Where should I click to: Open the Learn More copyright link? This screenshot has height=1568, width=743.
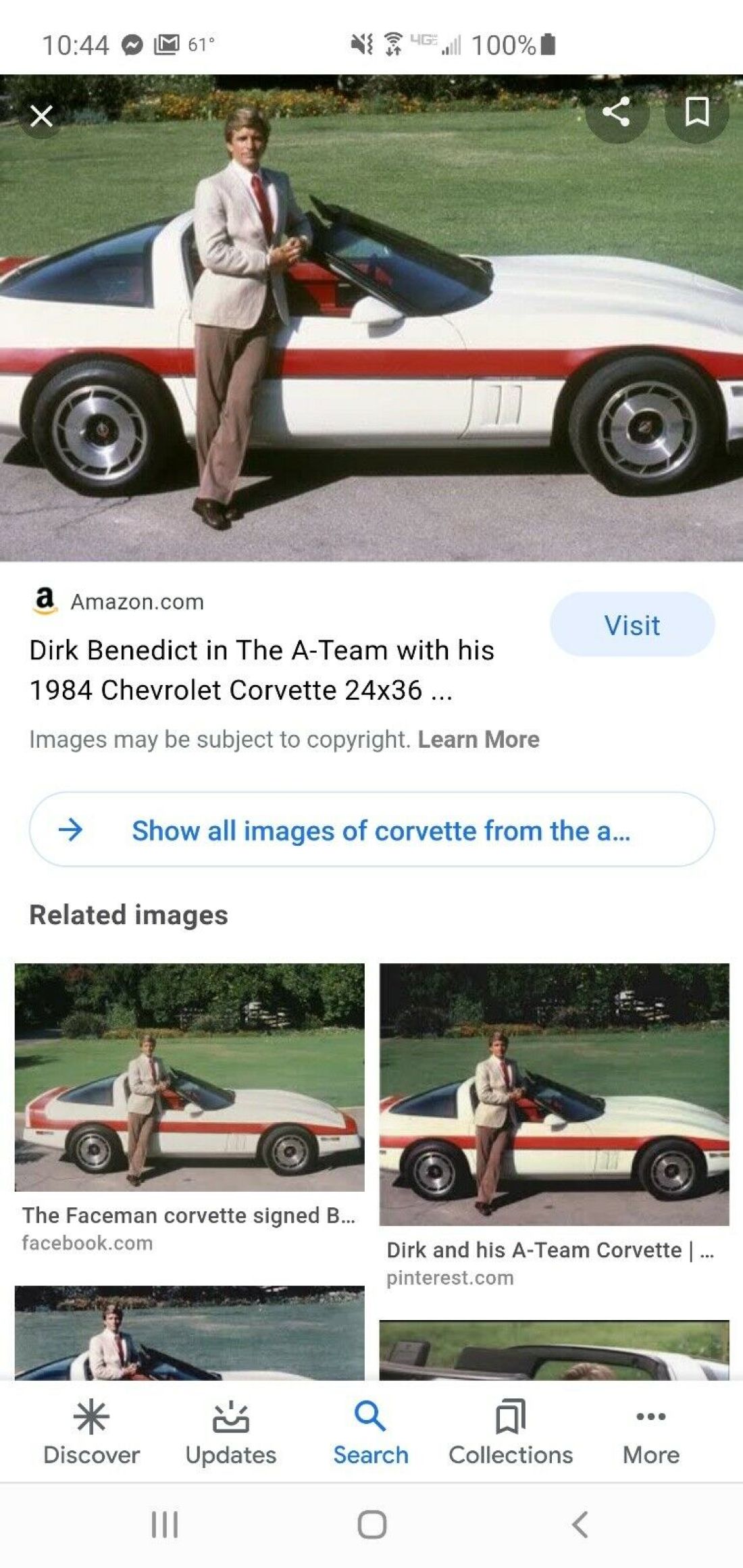pos(478,739)
